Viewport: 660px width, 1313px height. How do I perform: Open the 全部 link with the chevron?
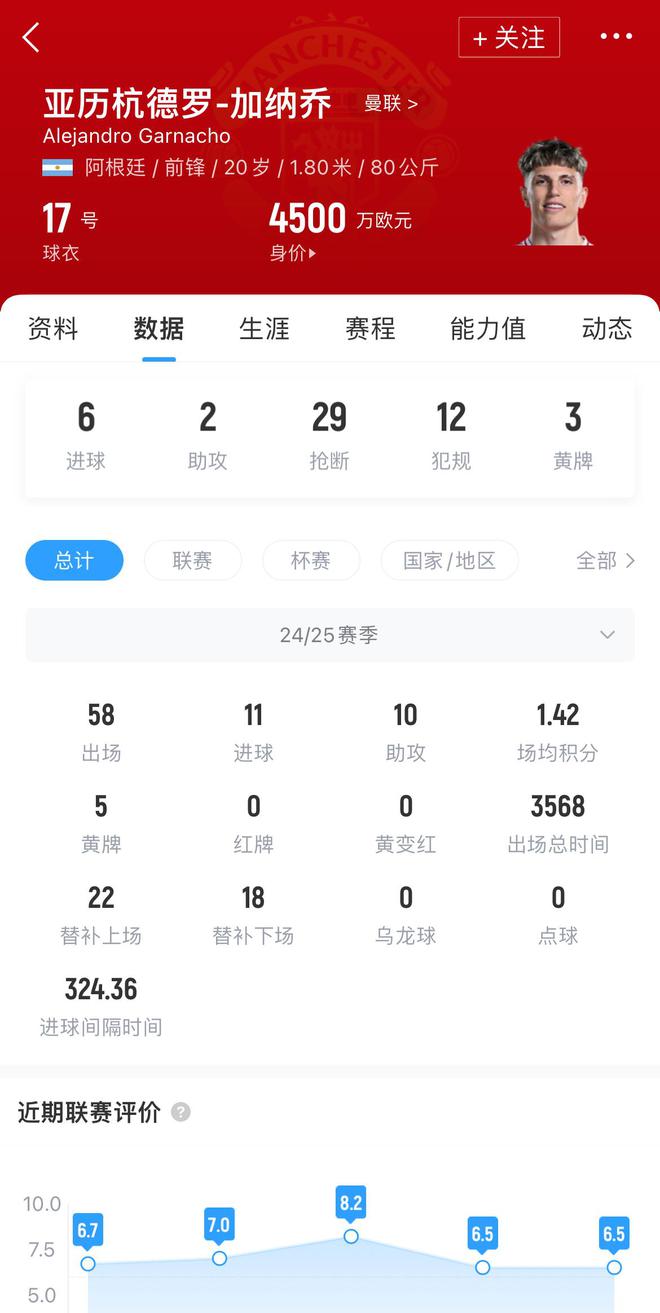tap(605, 561)
